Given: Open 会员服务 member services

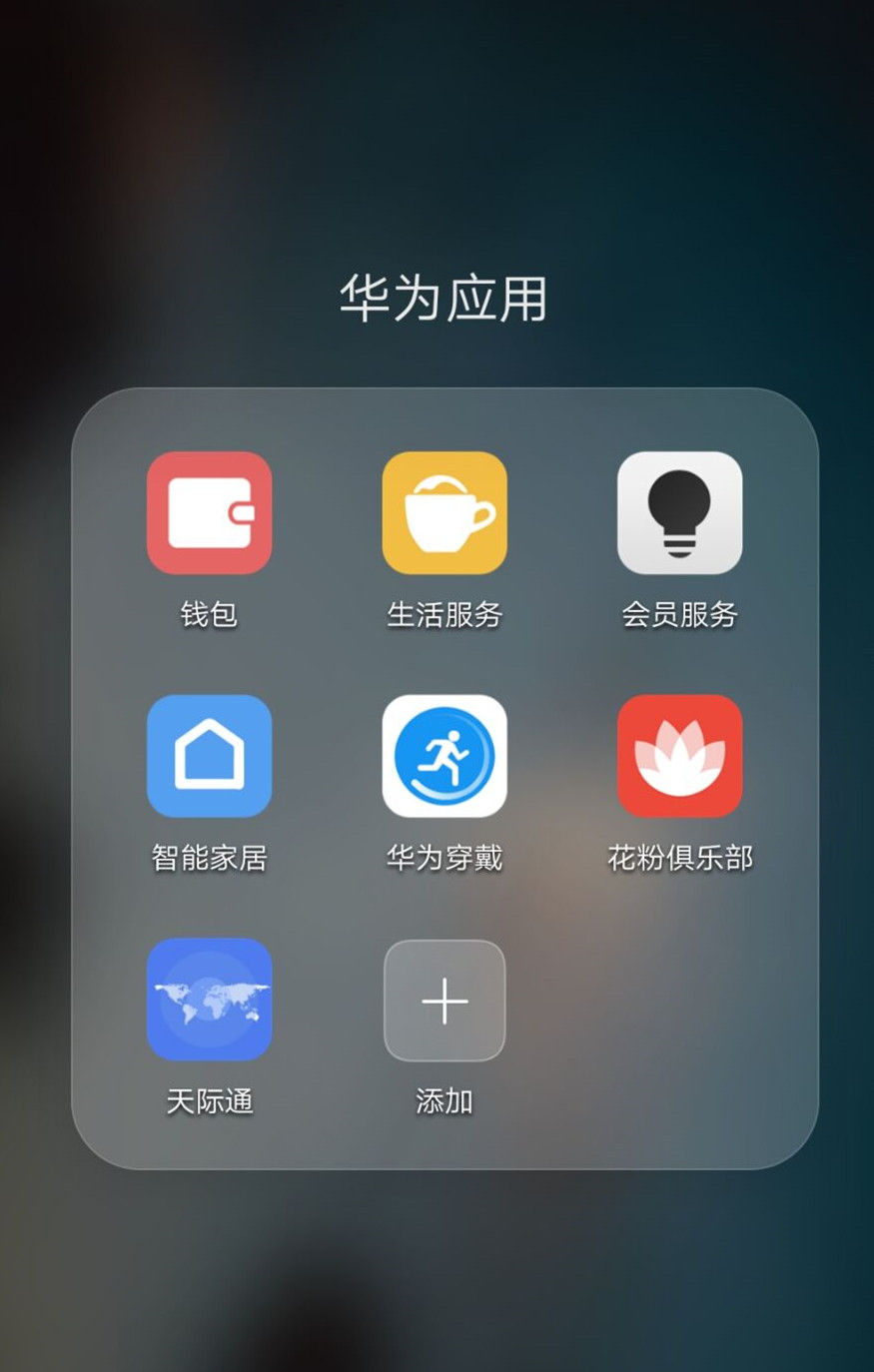Looking at the screenshot, I should point(679,513).
